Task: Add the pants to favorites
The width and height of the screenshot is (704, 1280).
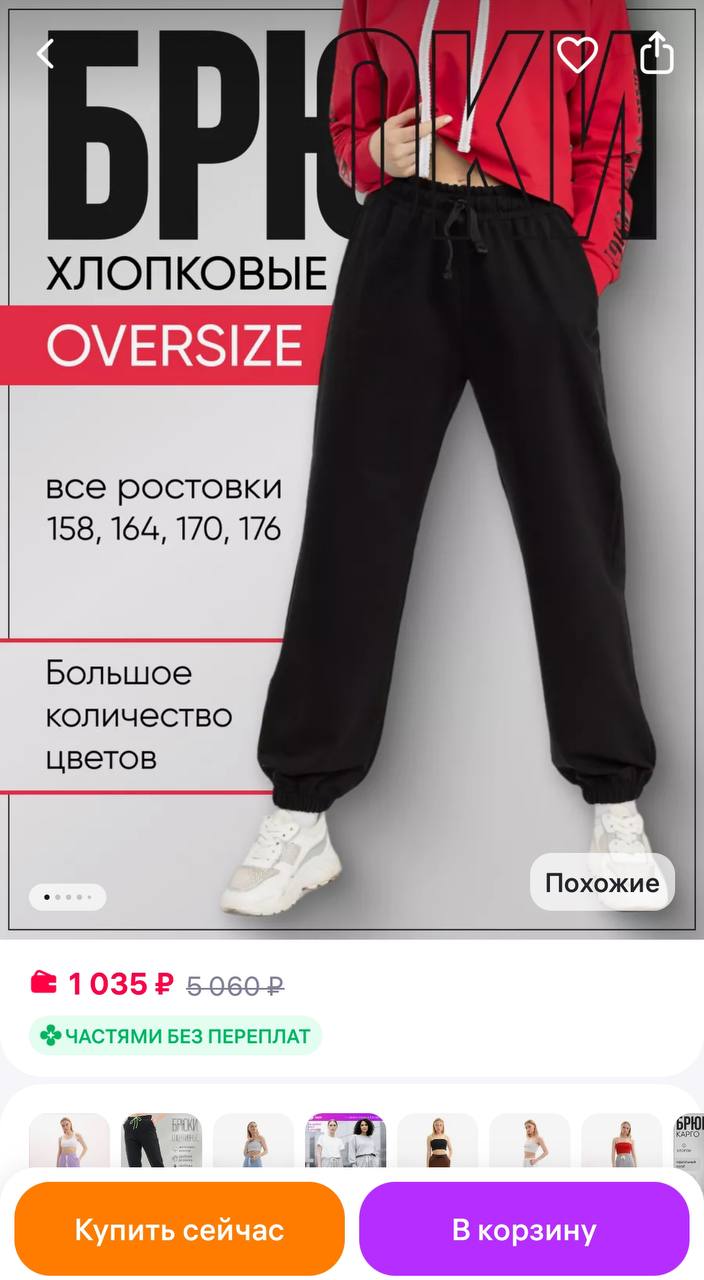Action: (577, 54)
